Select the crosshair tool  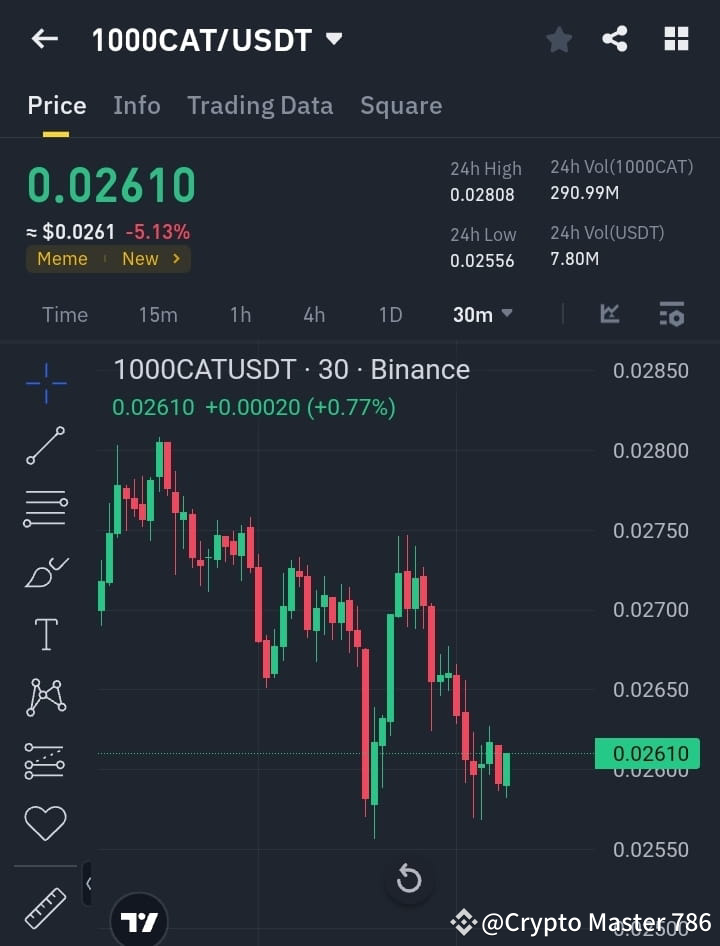point(44,384)
